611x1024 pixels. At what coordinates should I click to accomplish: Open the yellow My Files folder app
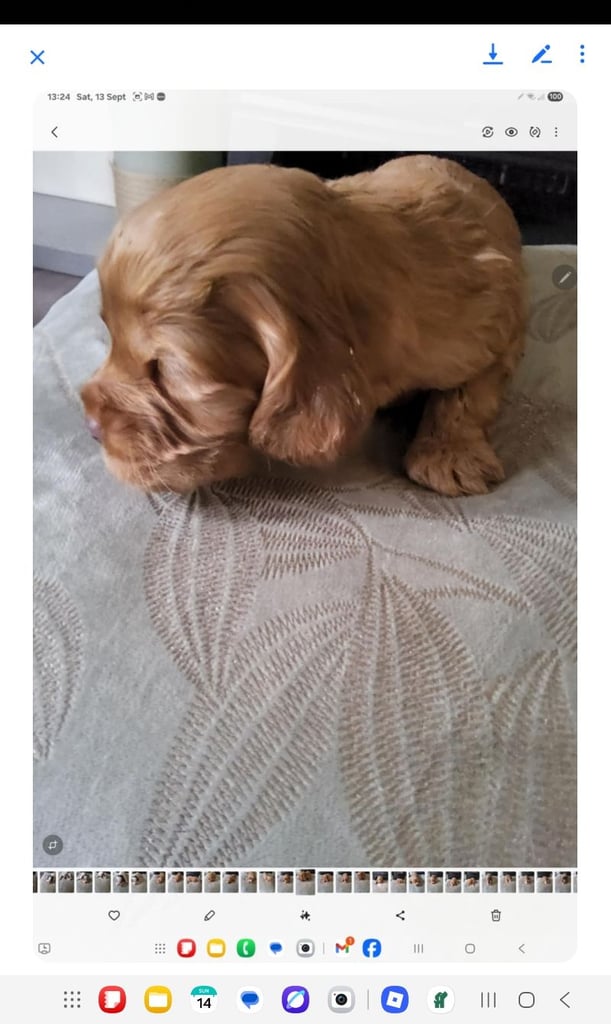[x=158, y=999]
